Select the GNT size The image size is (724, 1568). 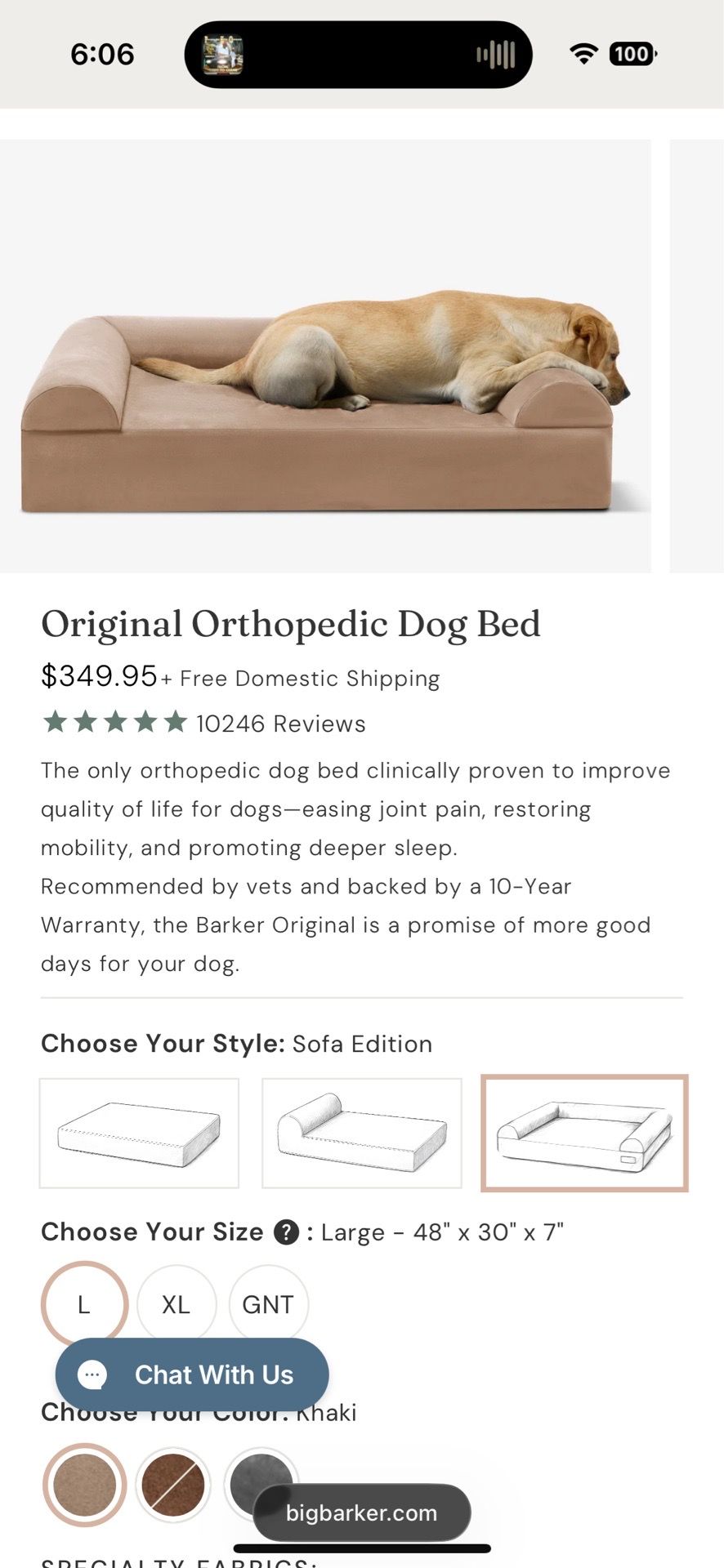(269, 1304)
